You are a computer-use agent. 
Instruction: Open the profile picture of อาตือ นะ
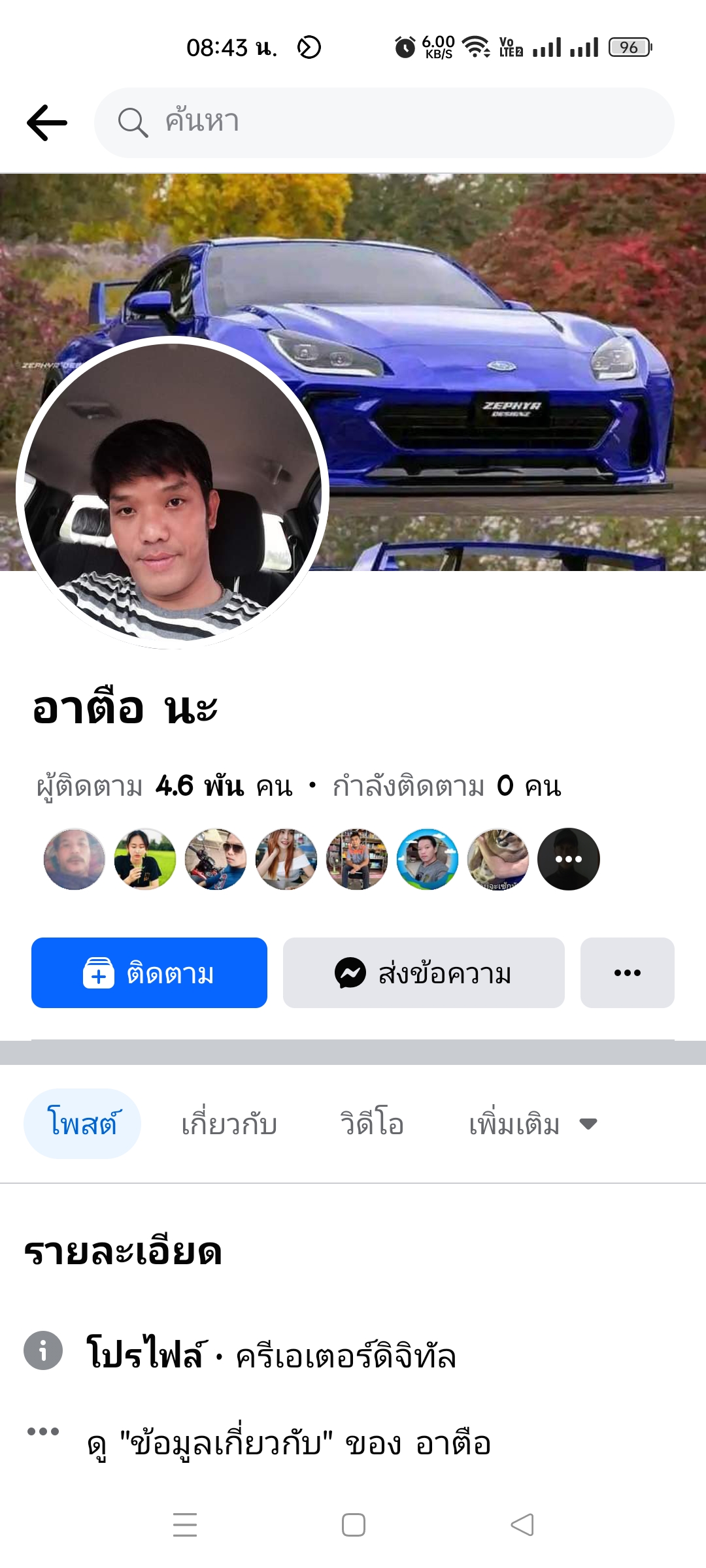(x=173, y=493)
